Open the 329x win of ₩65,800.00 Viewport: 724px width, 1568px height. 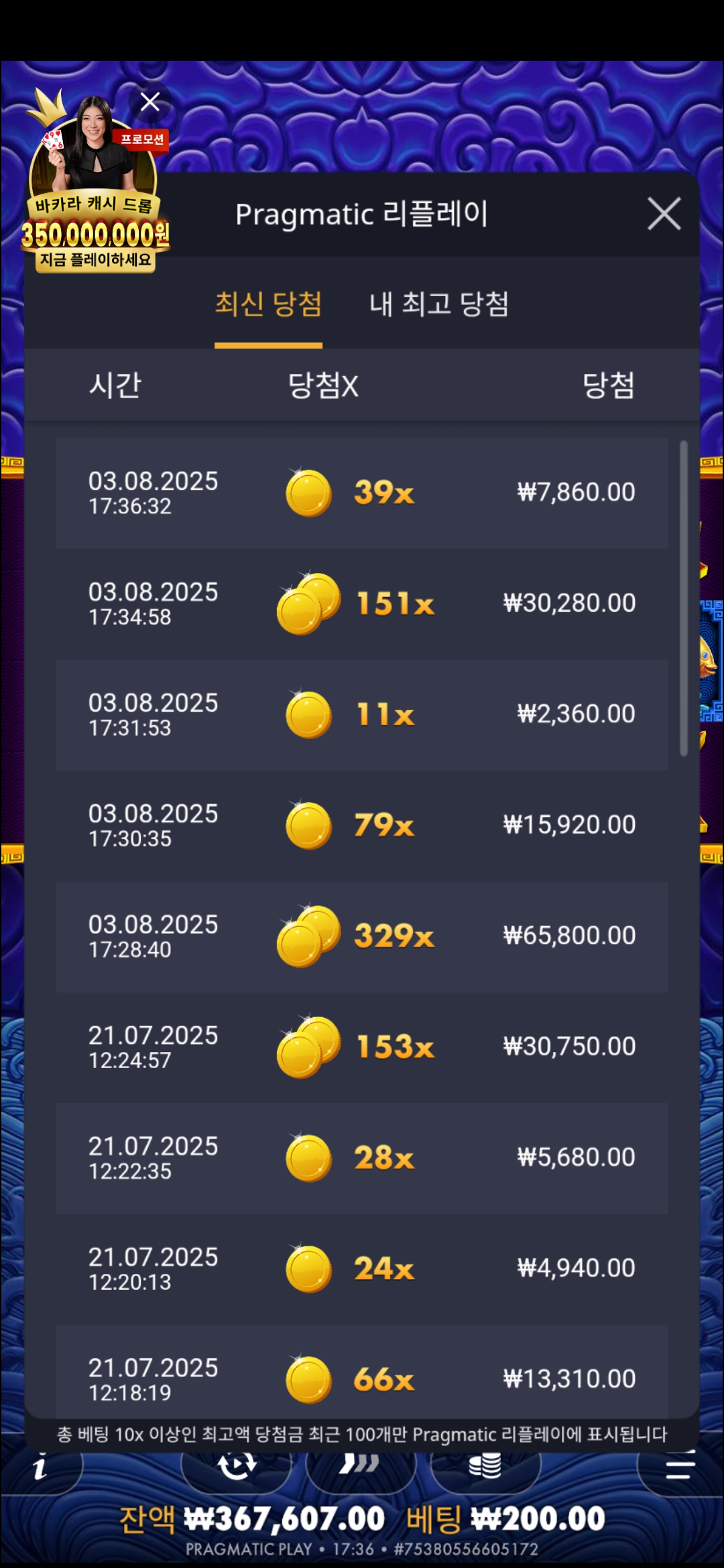(x=361, y=936)
